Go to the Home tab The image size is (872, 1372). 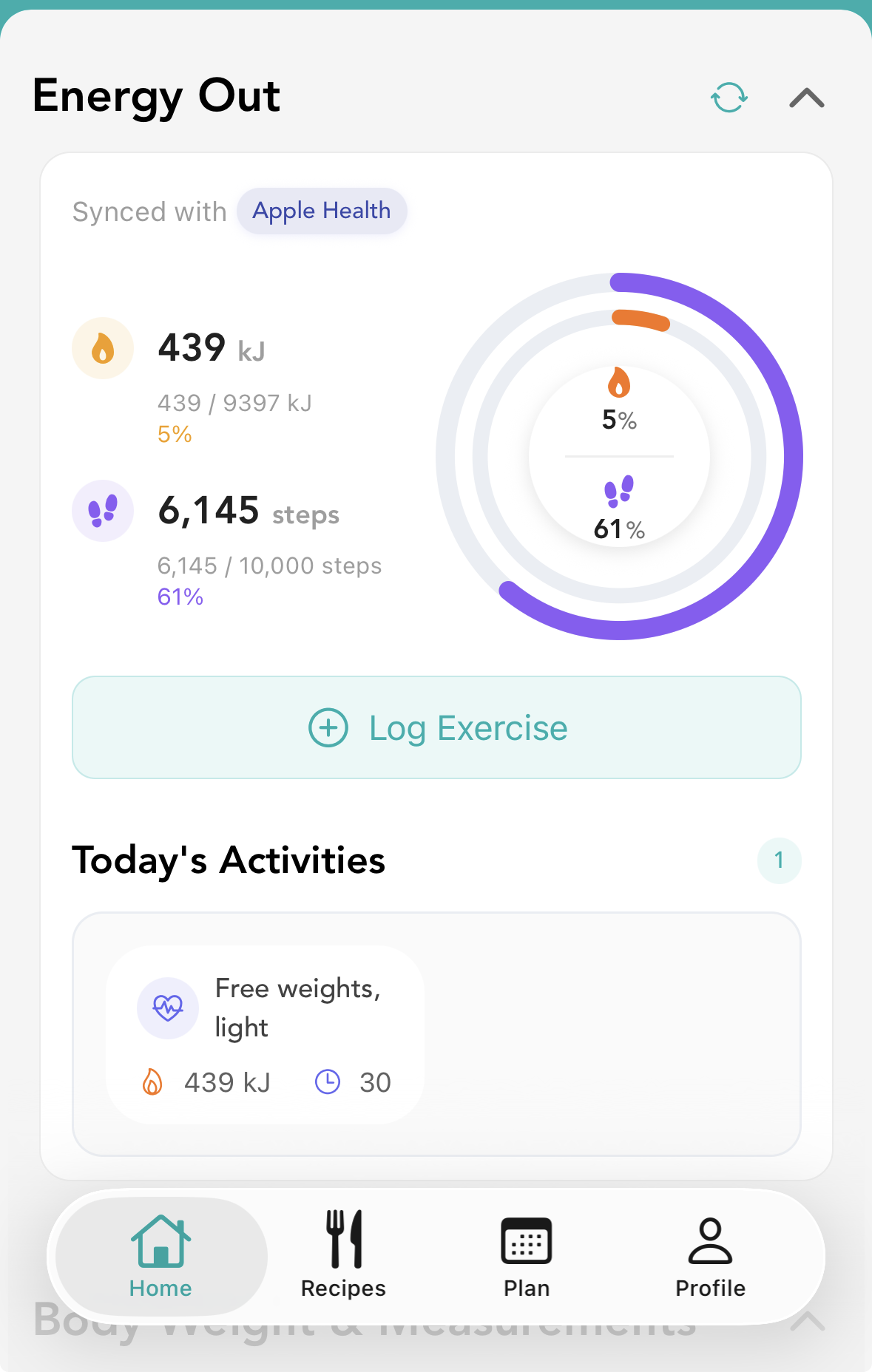coord(160,1257)
